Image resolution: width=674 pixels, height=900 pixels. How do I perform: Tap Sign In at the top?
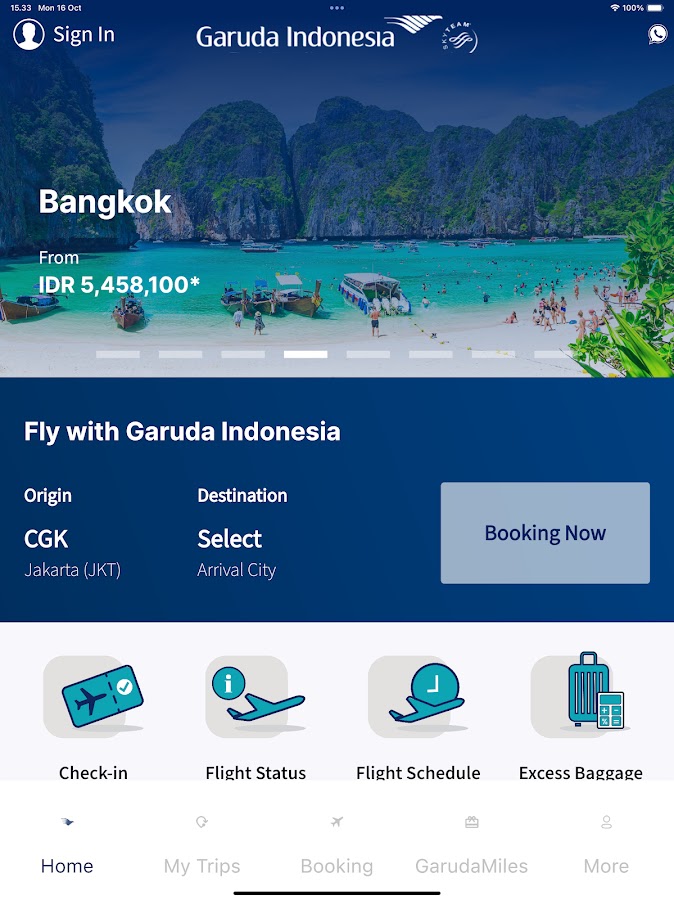(64, 35)
